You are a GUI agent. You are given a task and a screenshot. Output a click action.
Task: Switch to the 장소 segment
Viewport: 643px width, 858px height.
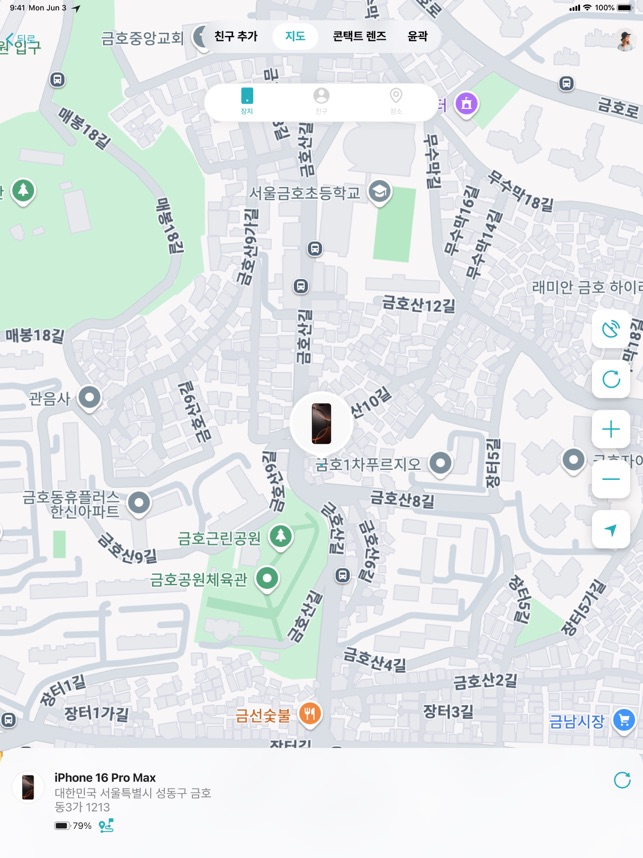[396, 101]
